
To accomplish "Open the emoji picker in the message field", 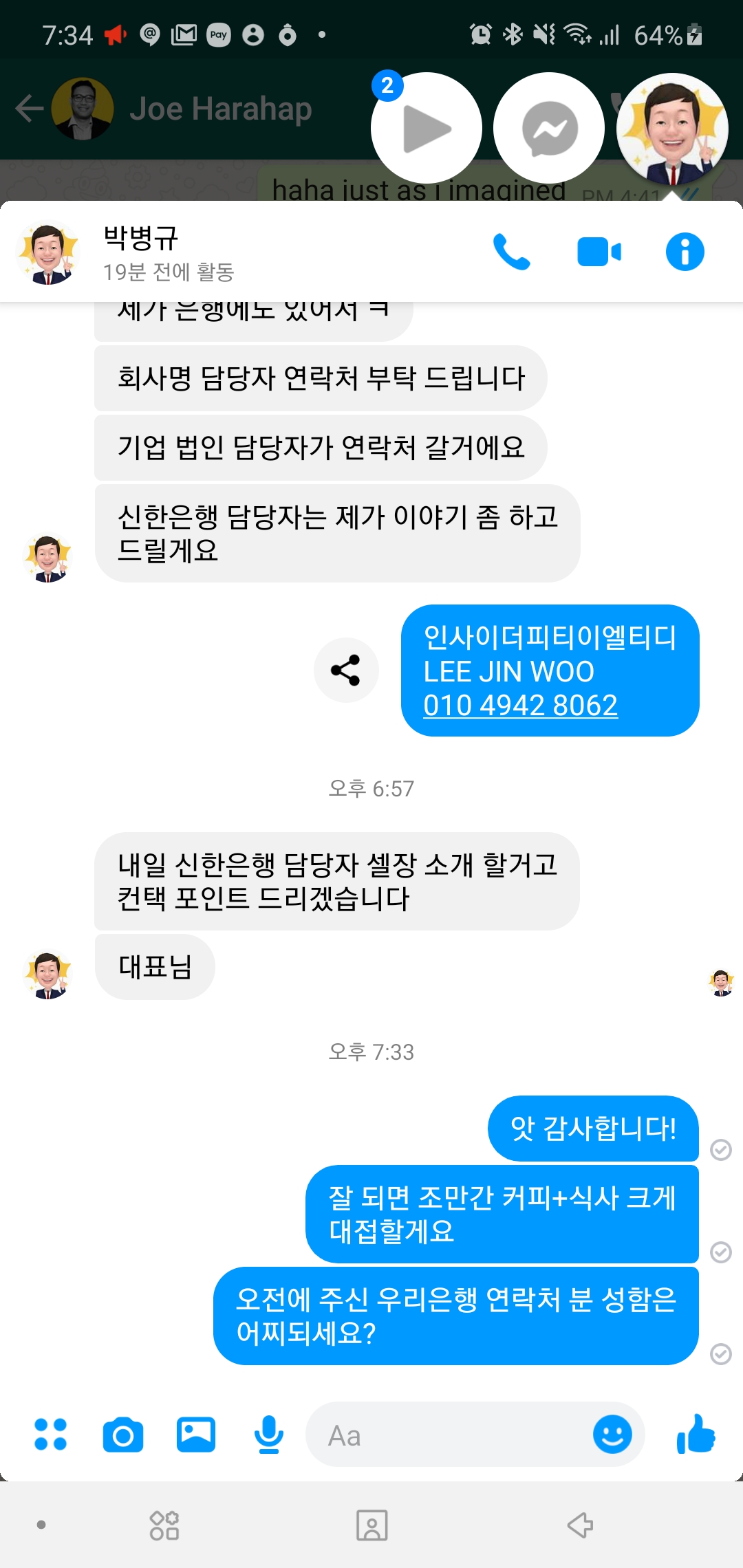I will click(x=612, y=1435).
